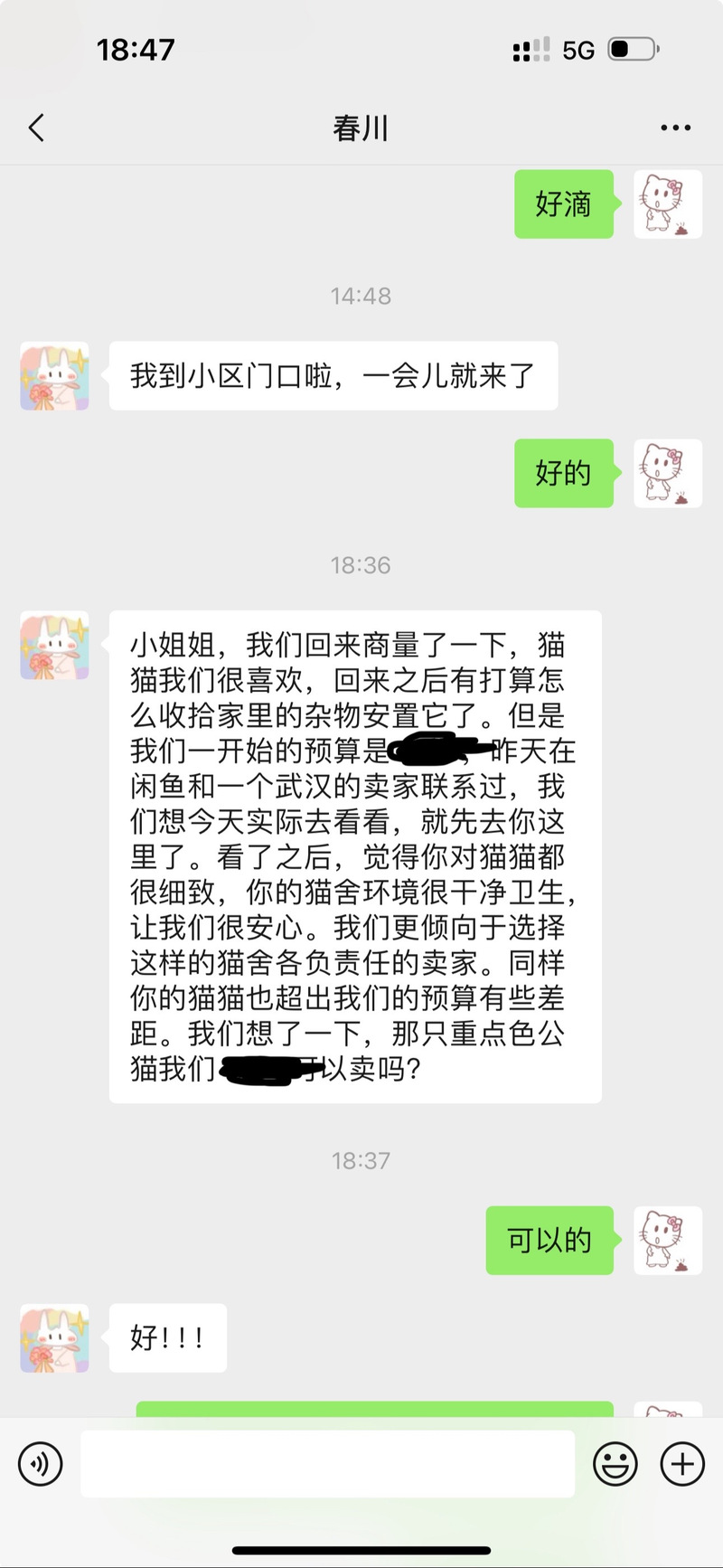Tap the contact's rabbit avatar

tap(54, 646)
